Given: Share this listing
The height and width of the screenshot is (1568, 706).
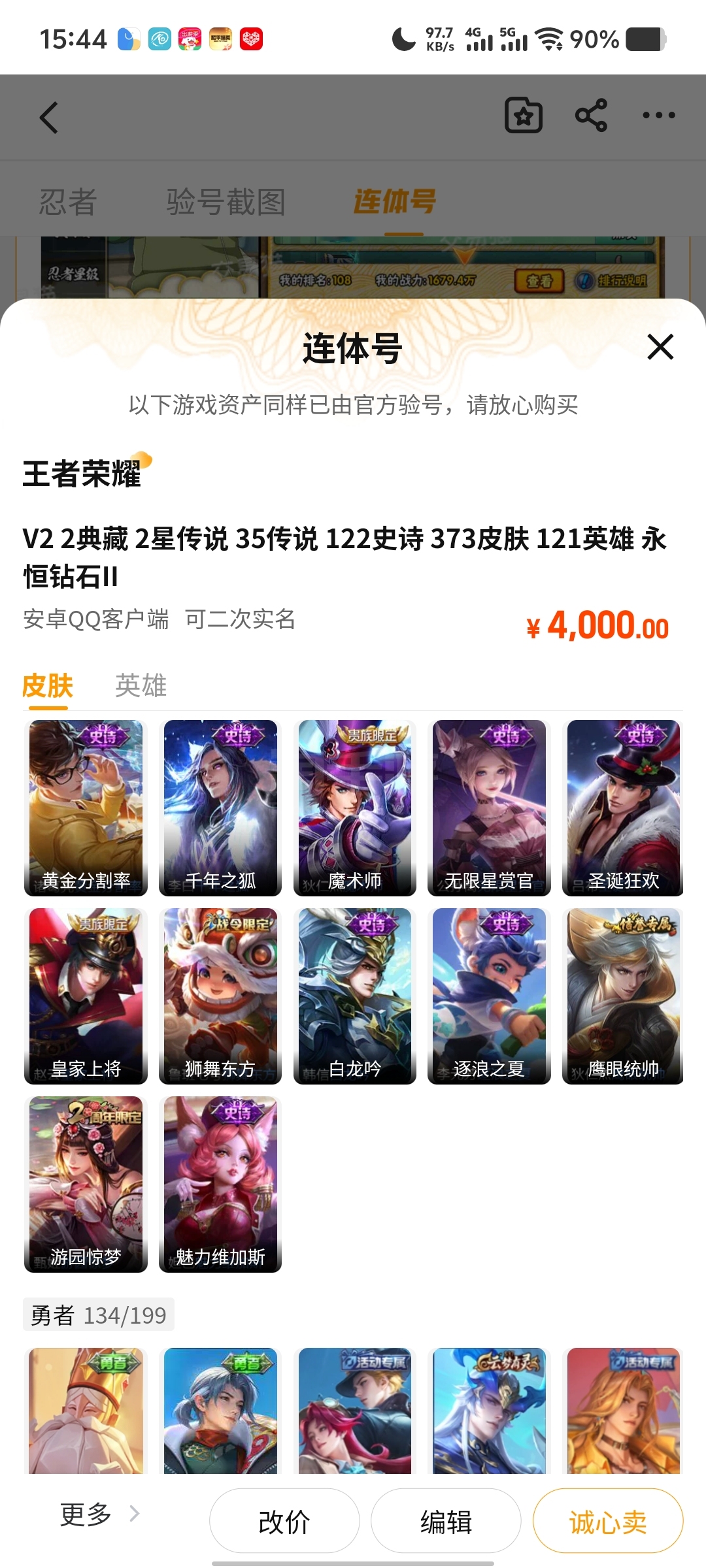Looking at the screenshot, I should (591, 116).
